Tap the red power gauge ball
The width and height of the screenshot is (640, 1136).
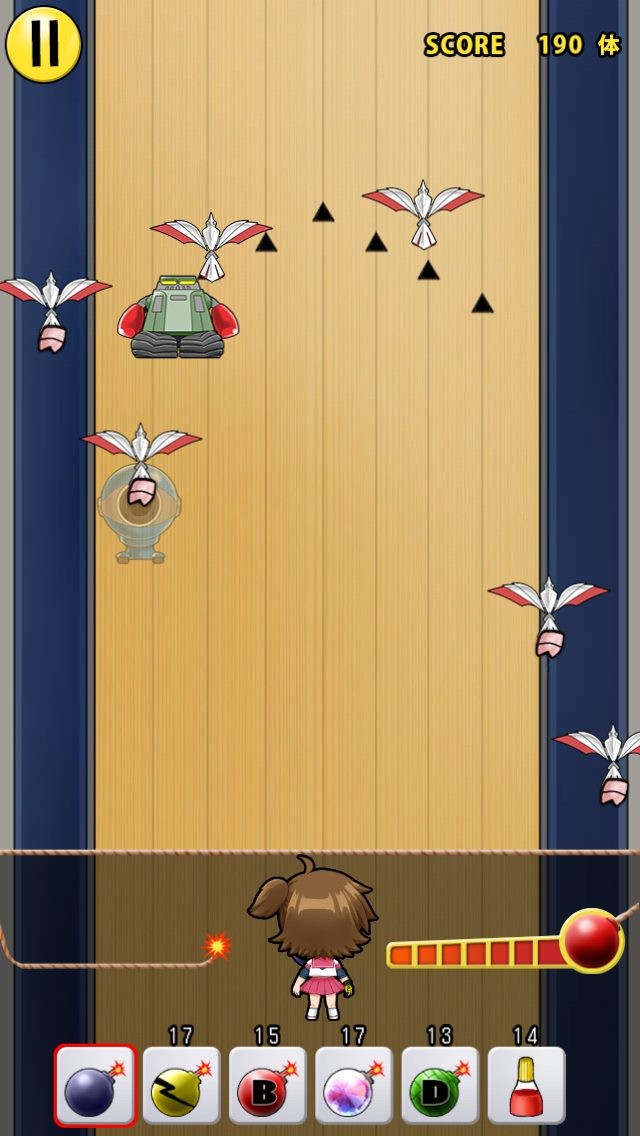591,940
